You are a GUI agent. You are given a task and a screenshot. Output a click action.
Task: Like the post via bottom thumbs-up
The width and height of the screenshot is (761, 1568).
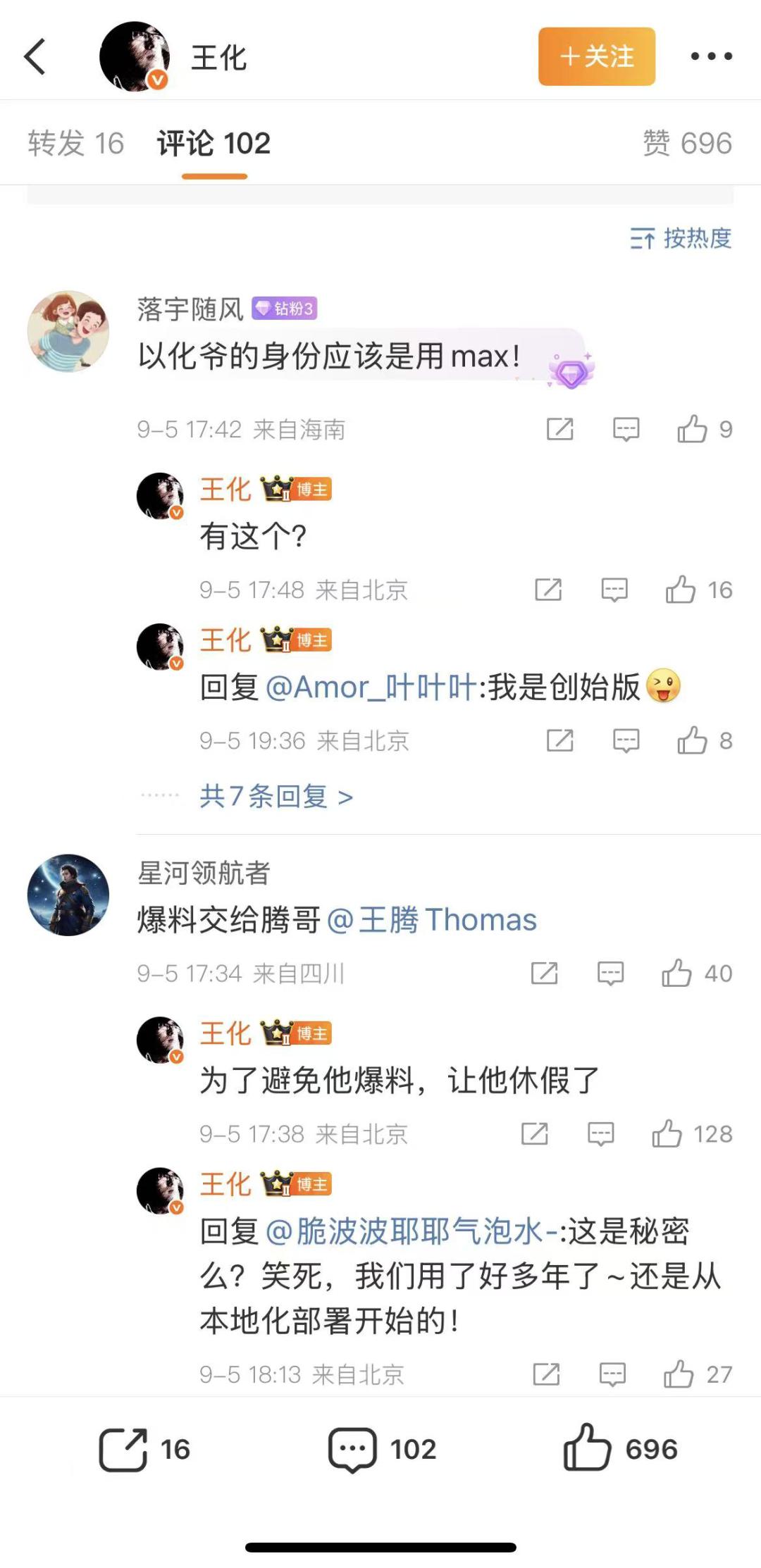pyautogui.click(x=587, y=1448)
